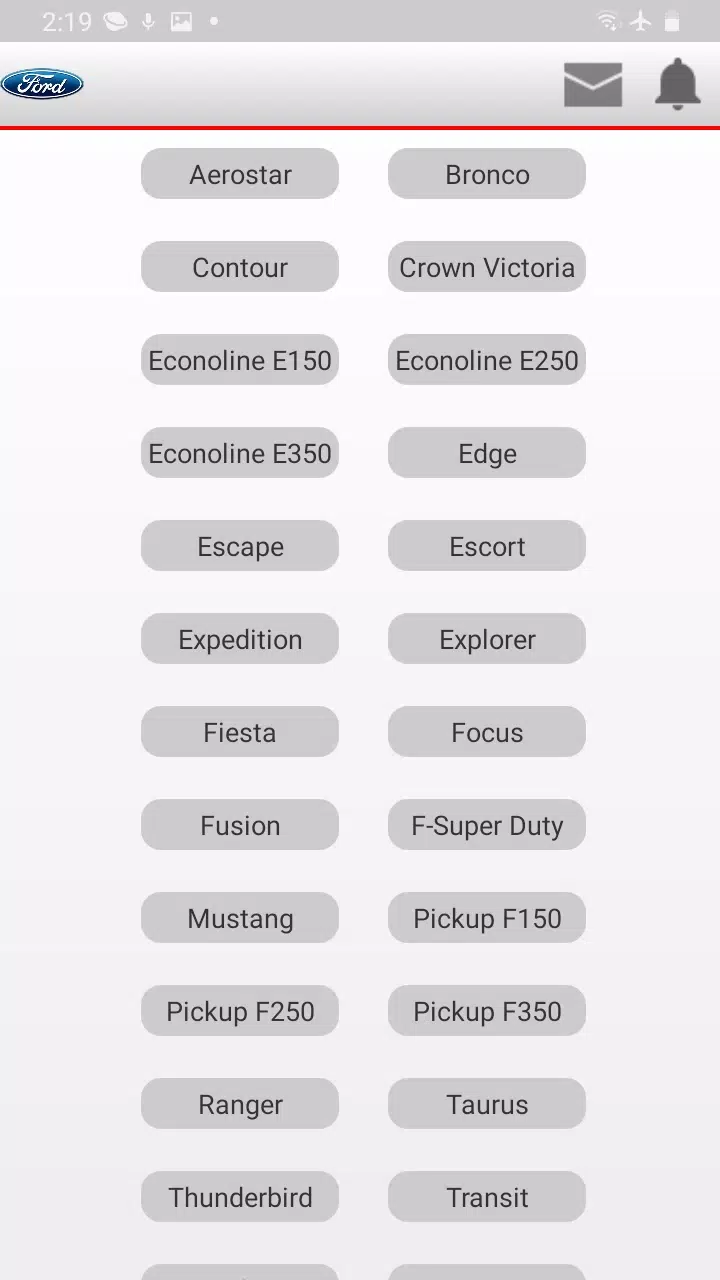720x1280 pixels.
Task: Select the Aerostar model
Action: tap(240, 174)
